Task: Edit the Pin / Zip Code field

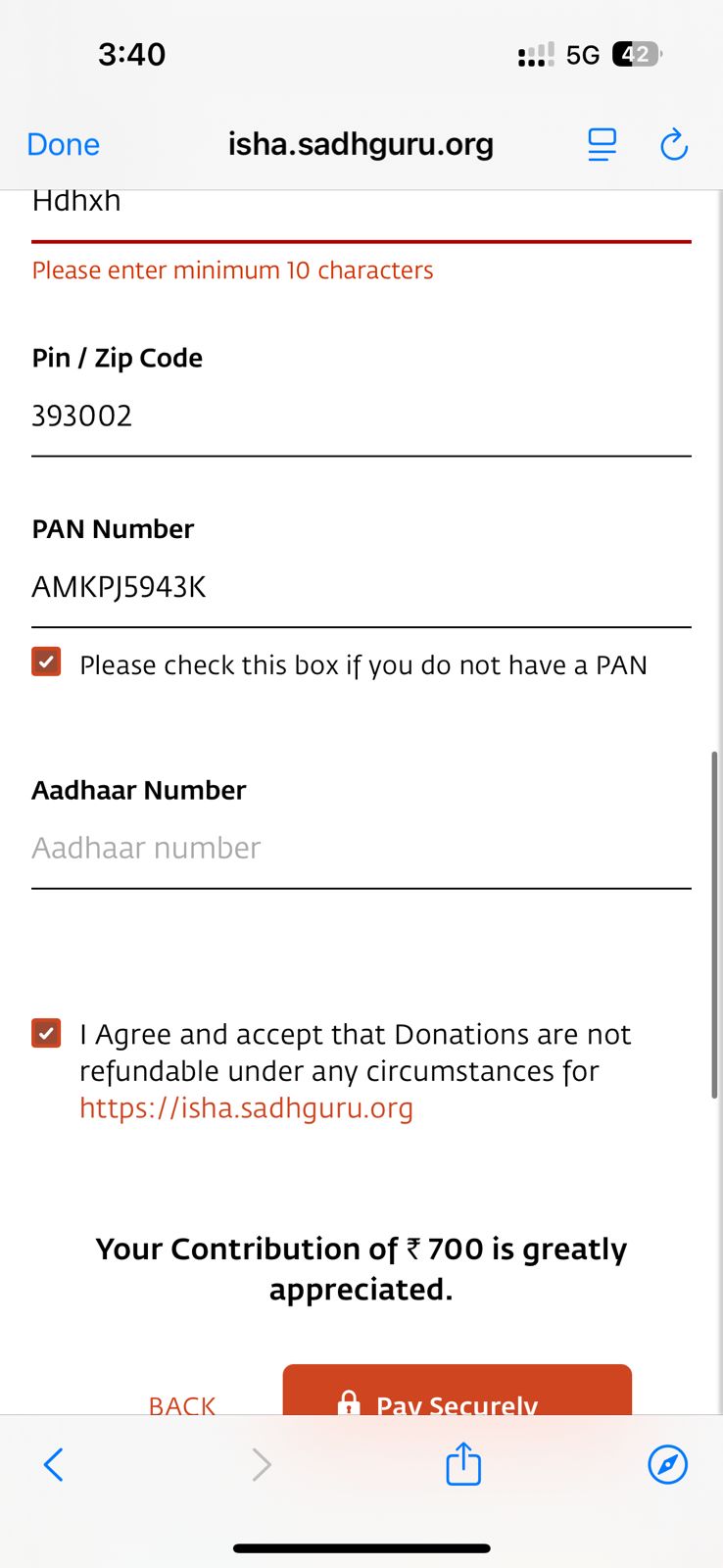Action: [361, 416]
